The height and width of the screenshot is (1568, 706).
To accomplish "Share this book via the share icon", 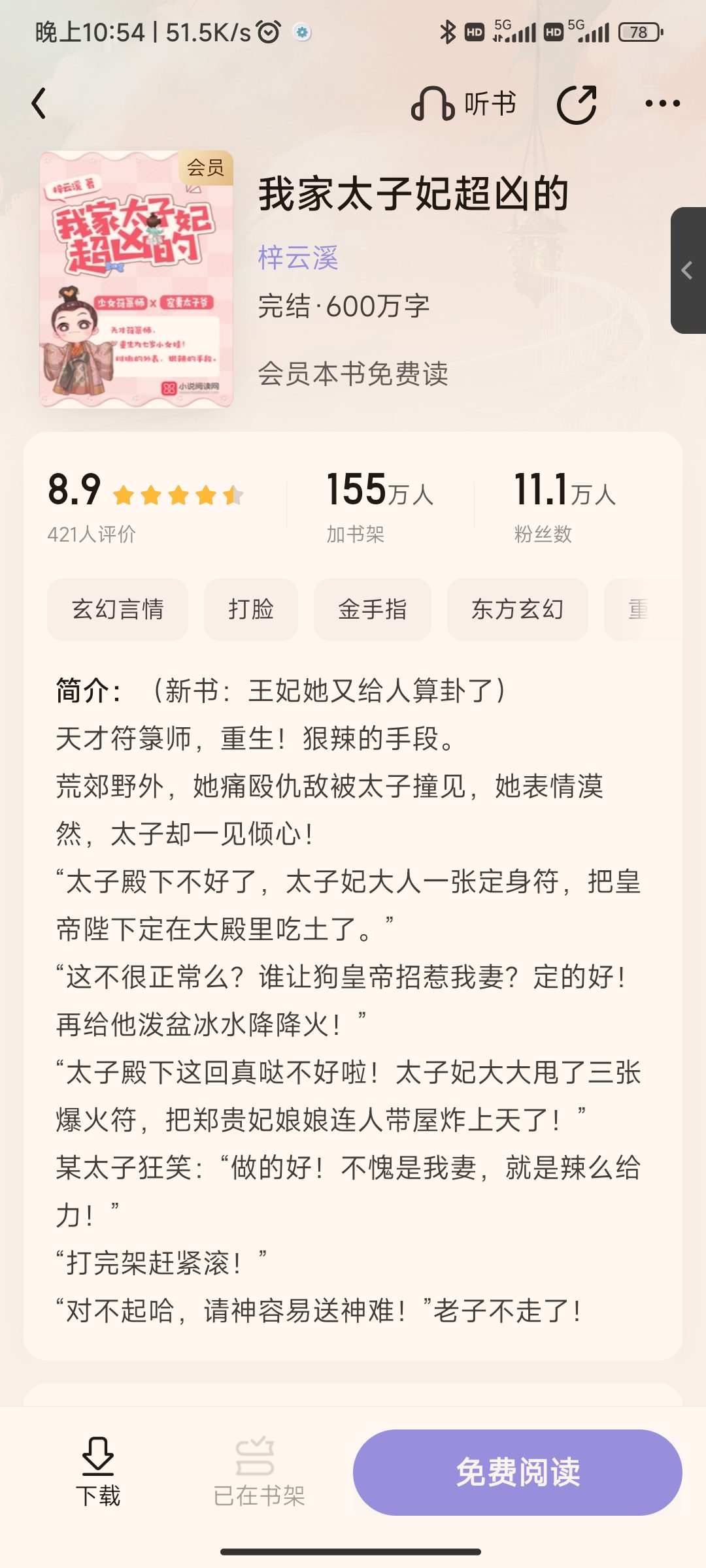I will point(577,104).
